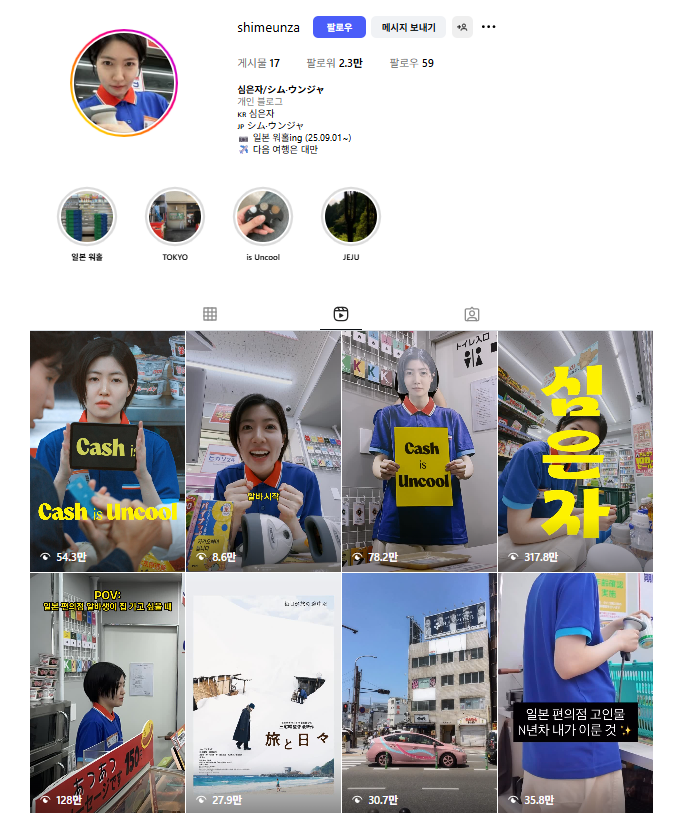Open the 旅と日々 poster reel
The width and height of the screenshot is (676, 813).
coord(263,692)
